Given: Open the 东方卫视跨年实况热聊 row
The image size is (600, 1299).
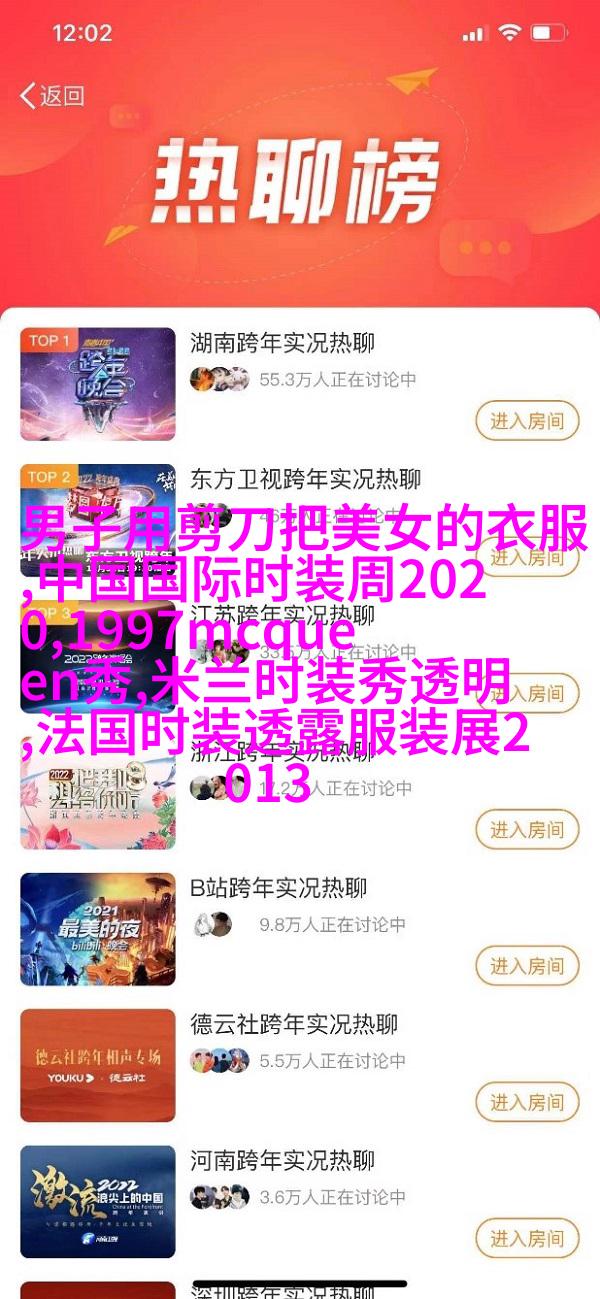Looking at the screenshot, I should 305,479.
